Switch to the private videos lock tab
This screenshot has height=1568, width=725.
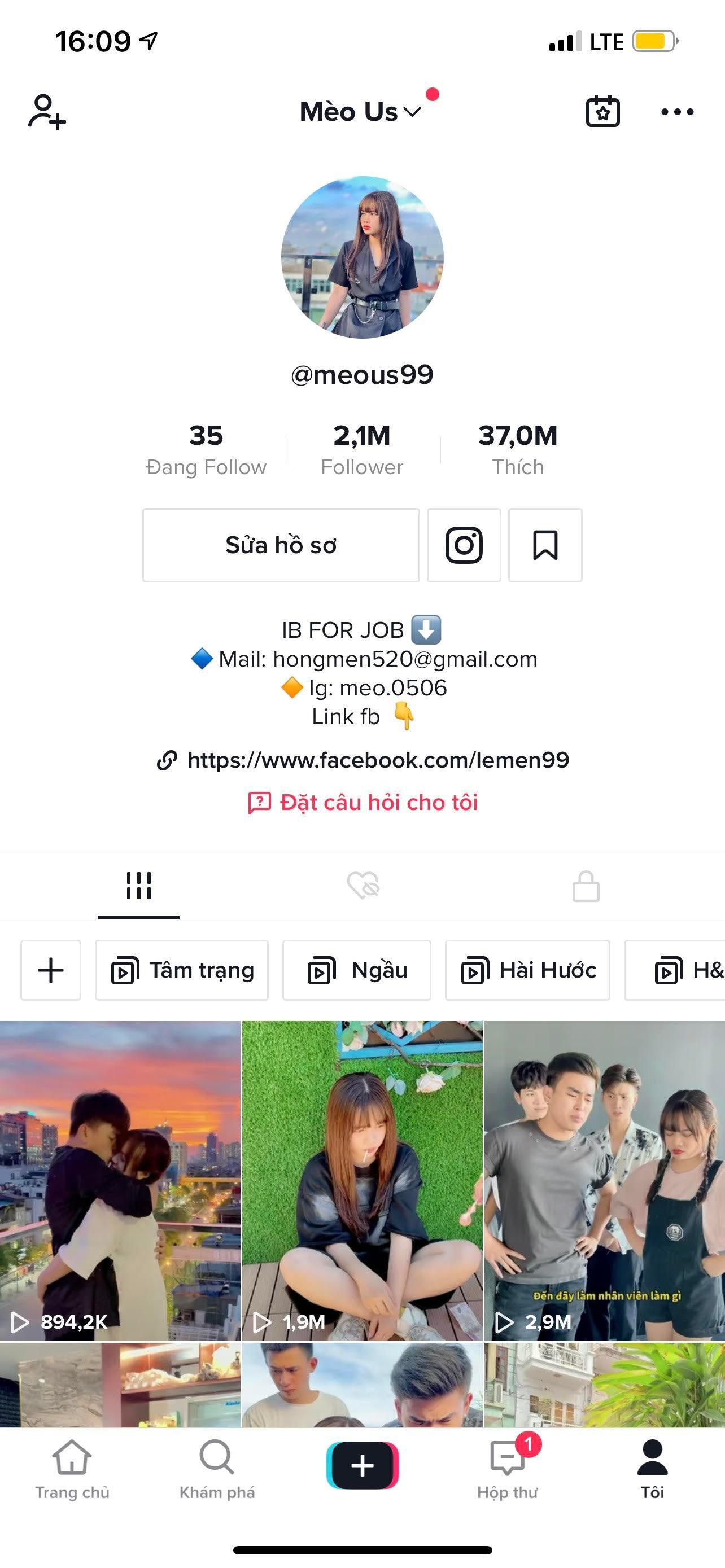click(x=586, y=886)
